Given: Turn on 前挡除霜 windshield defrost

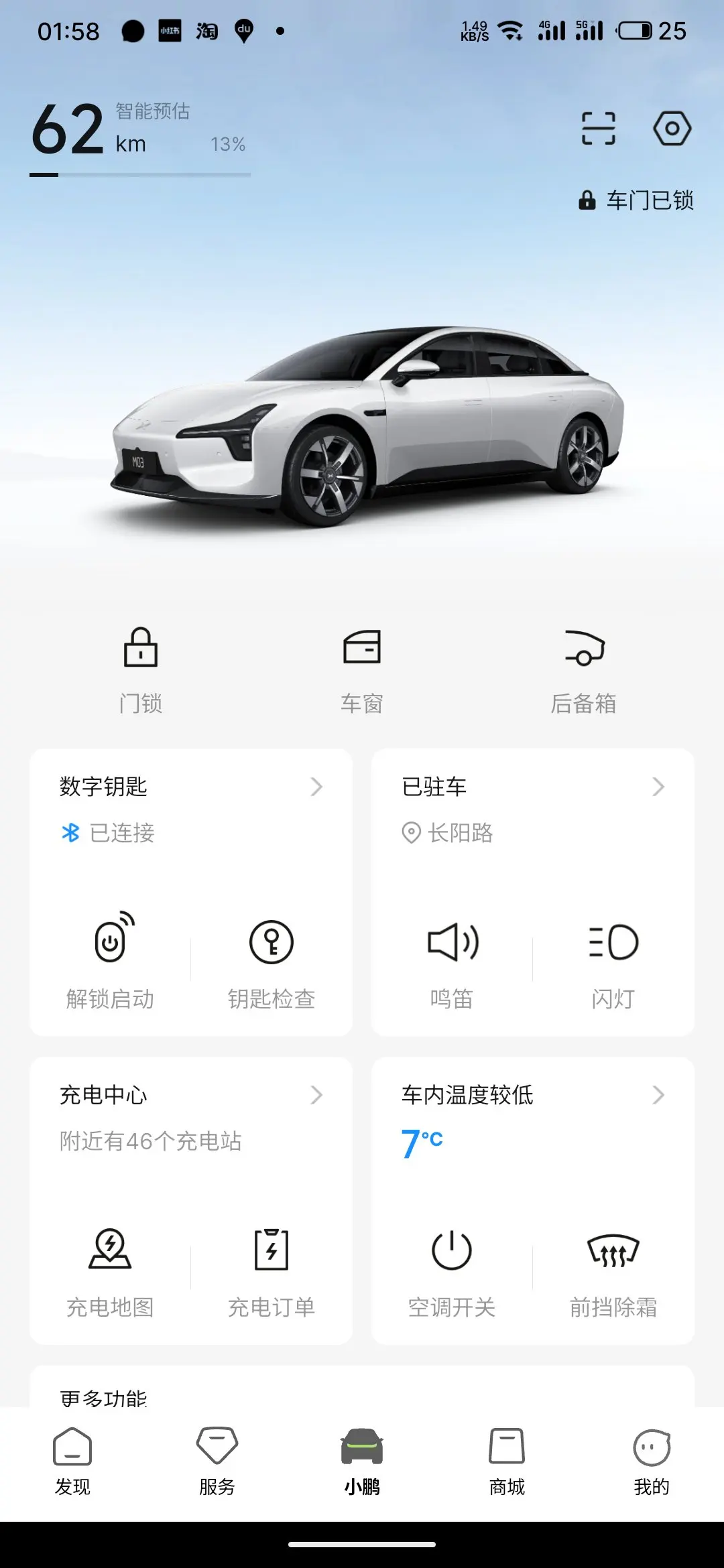Looking at the screenshot, I should pyautogui.click(x=613, y=1268).
